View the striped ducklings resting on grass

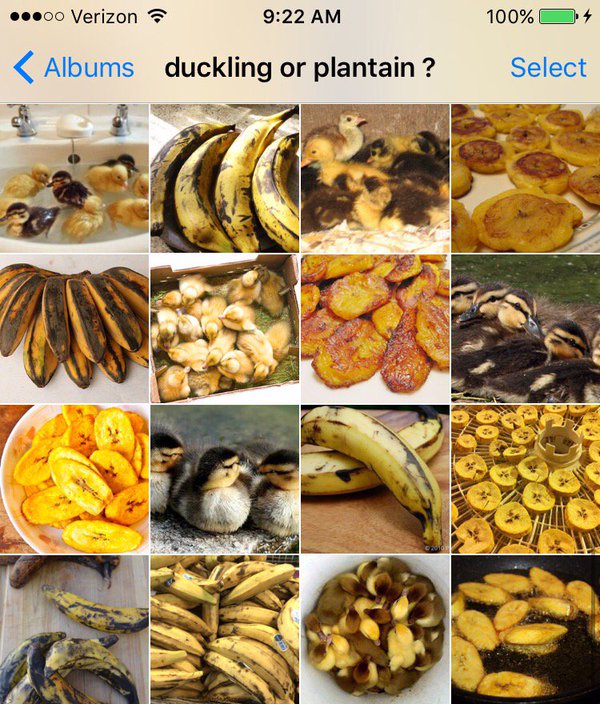click(526, 328)
